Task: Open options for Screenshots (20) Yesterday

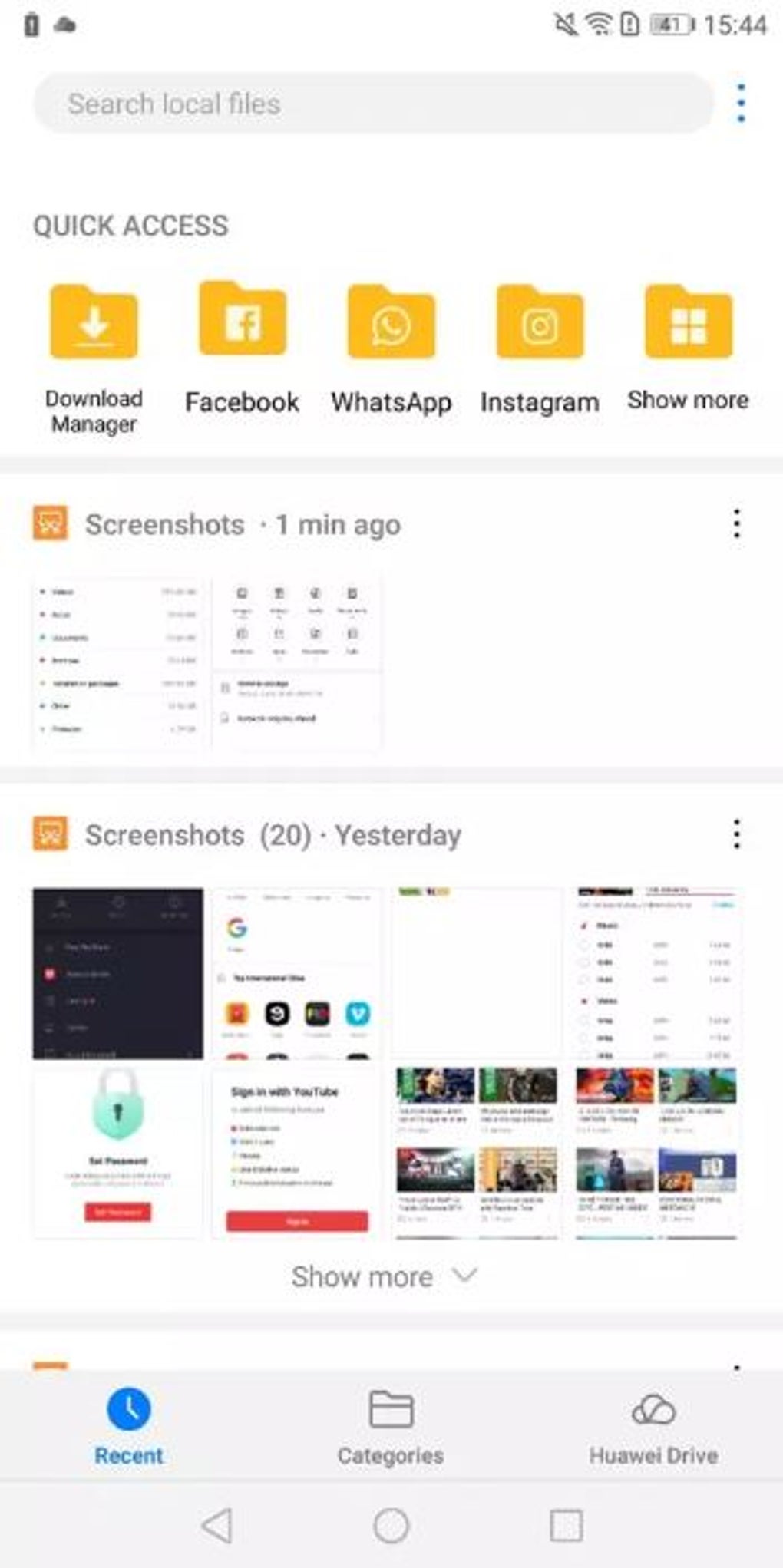Action: pos(737,834)
